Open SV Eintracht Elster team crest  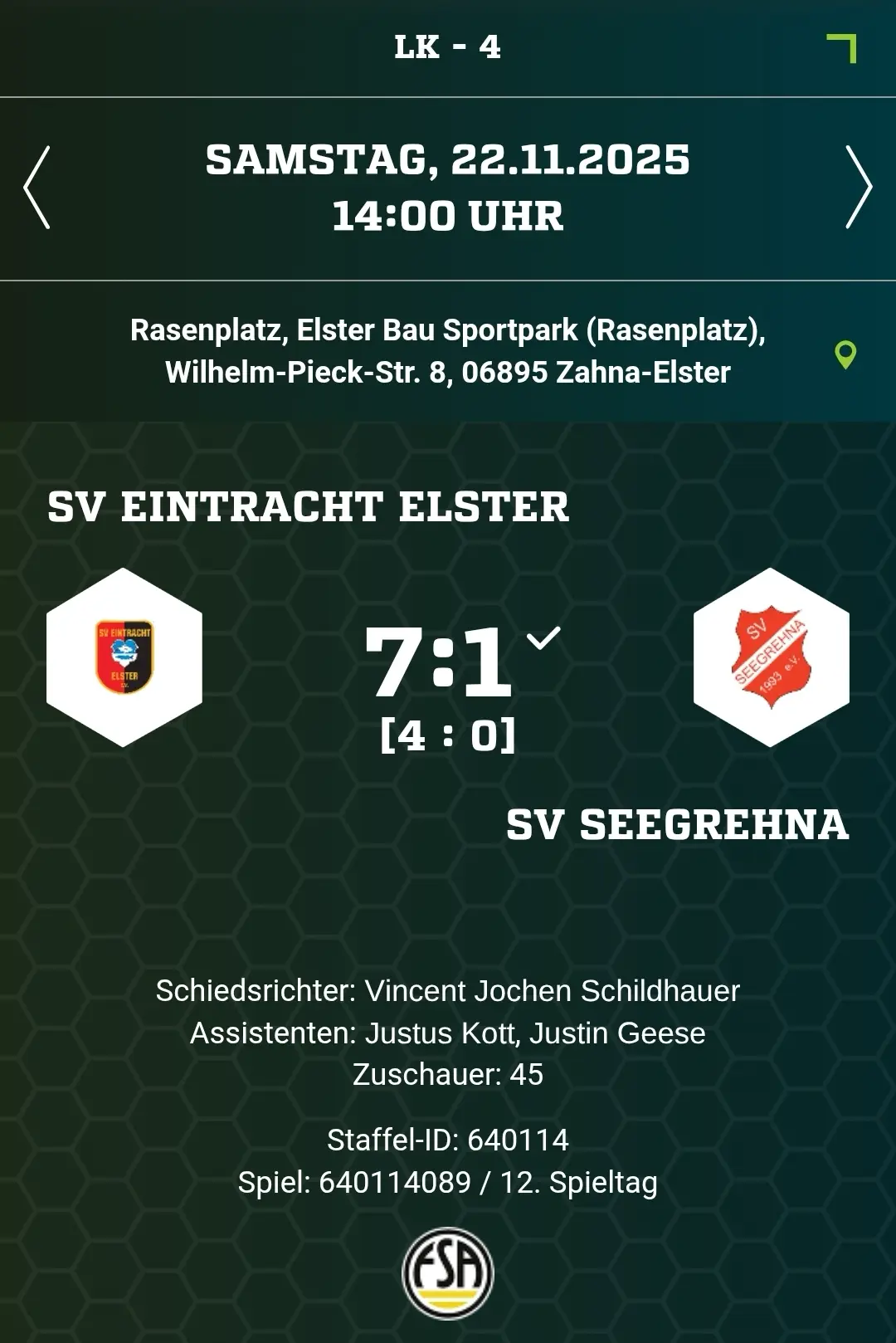tap(124, 657)
